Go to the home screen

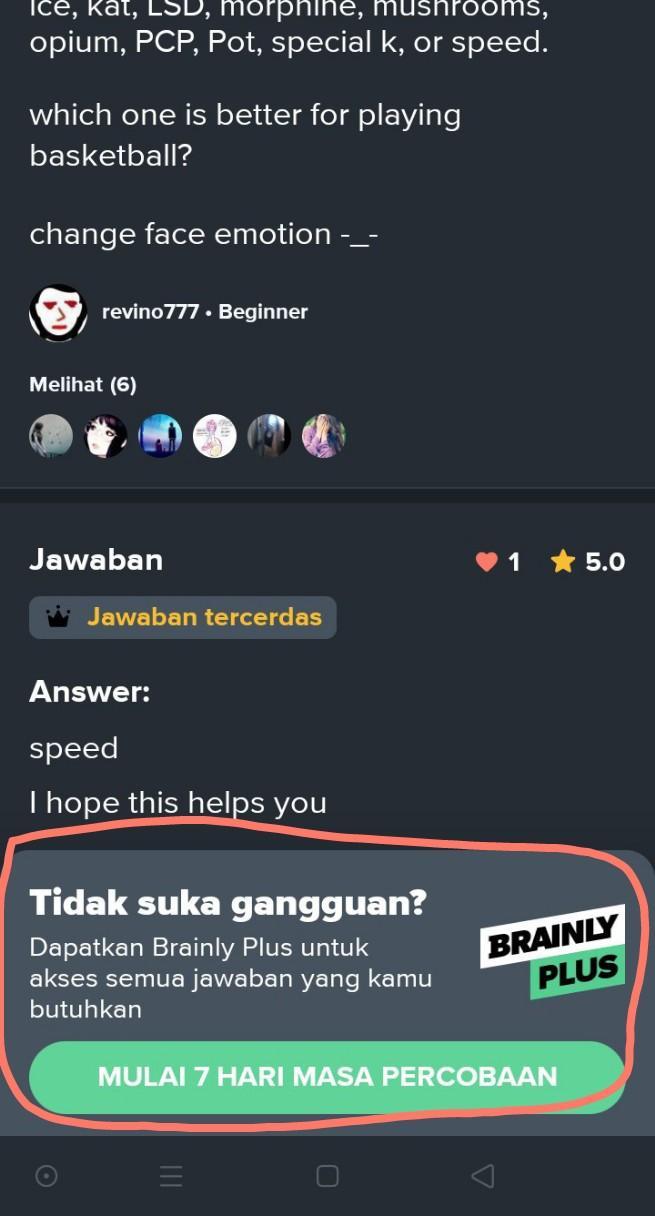point(327,1176)
